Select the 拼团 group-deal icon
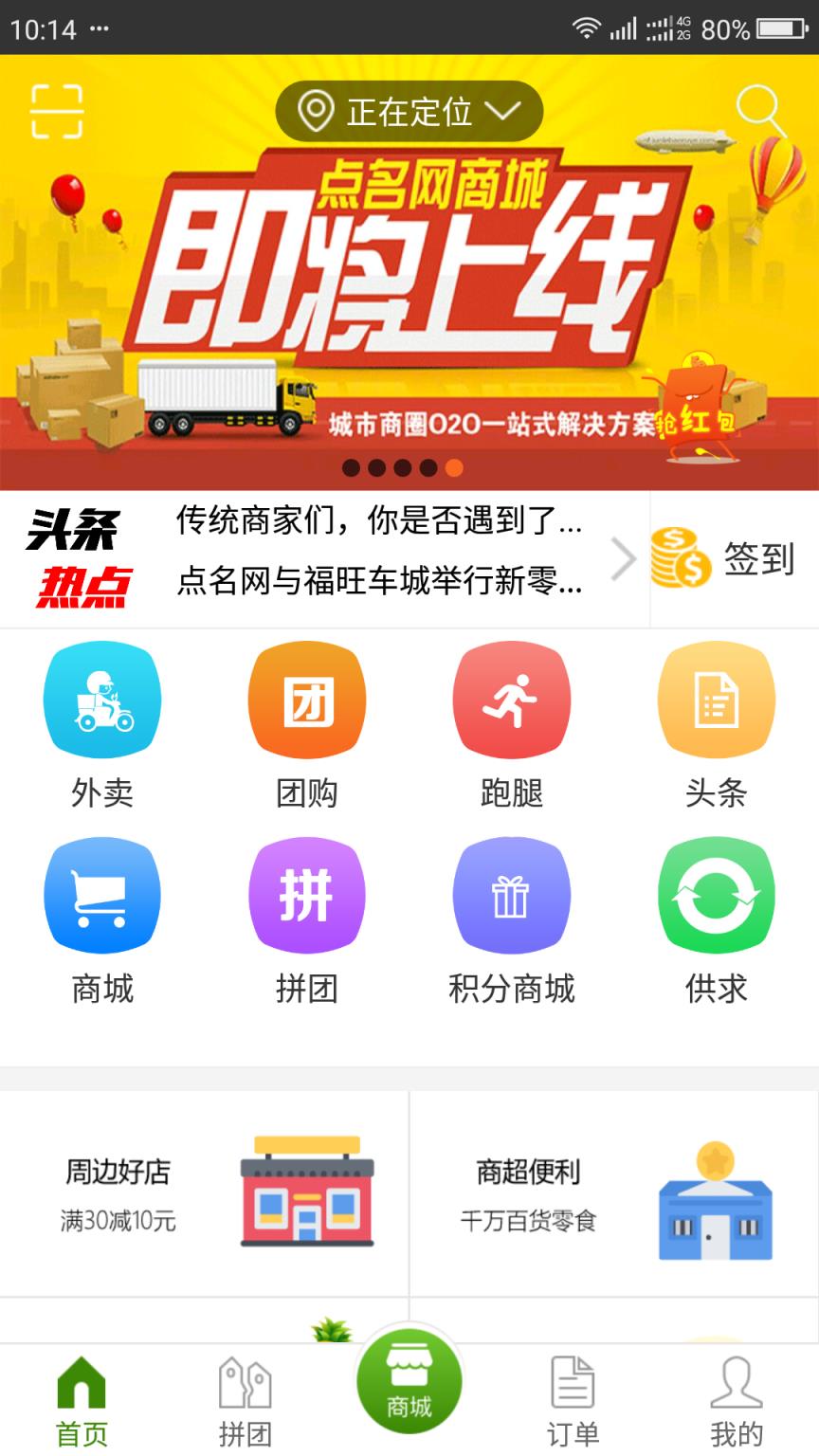 pyautogui.click(x=307, y=895)
